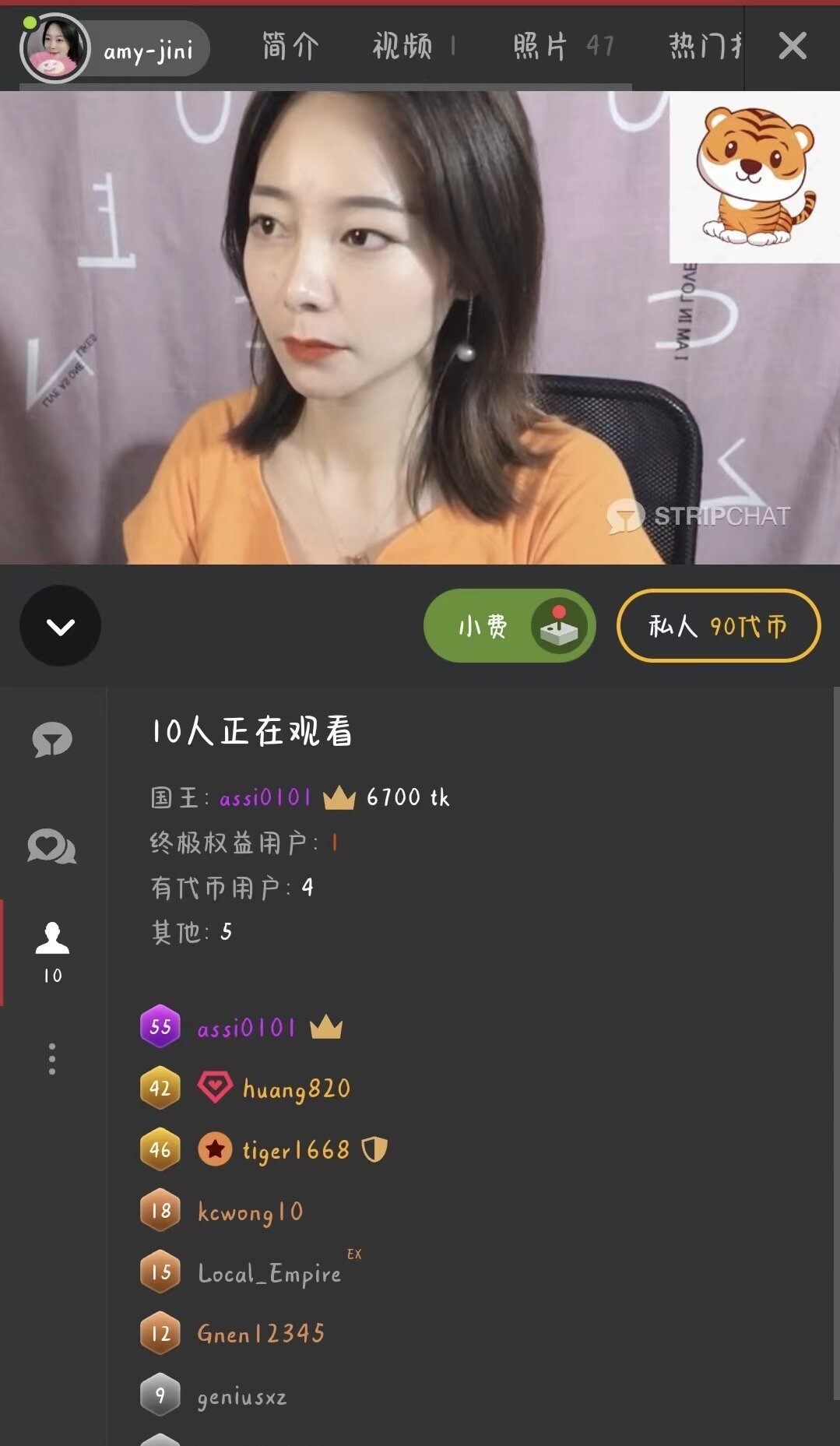Tap on Local_Empire in the list
The width and height of the screenshot is (840, 1446).
coord(269,1273)
